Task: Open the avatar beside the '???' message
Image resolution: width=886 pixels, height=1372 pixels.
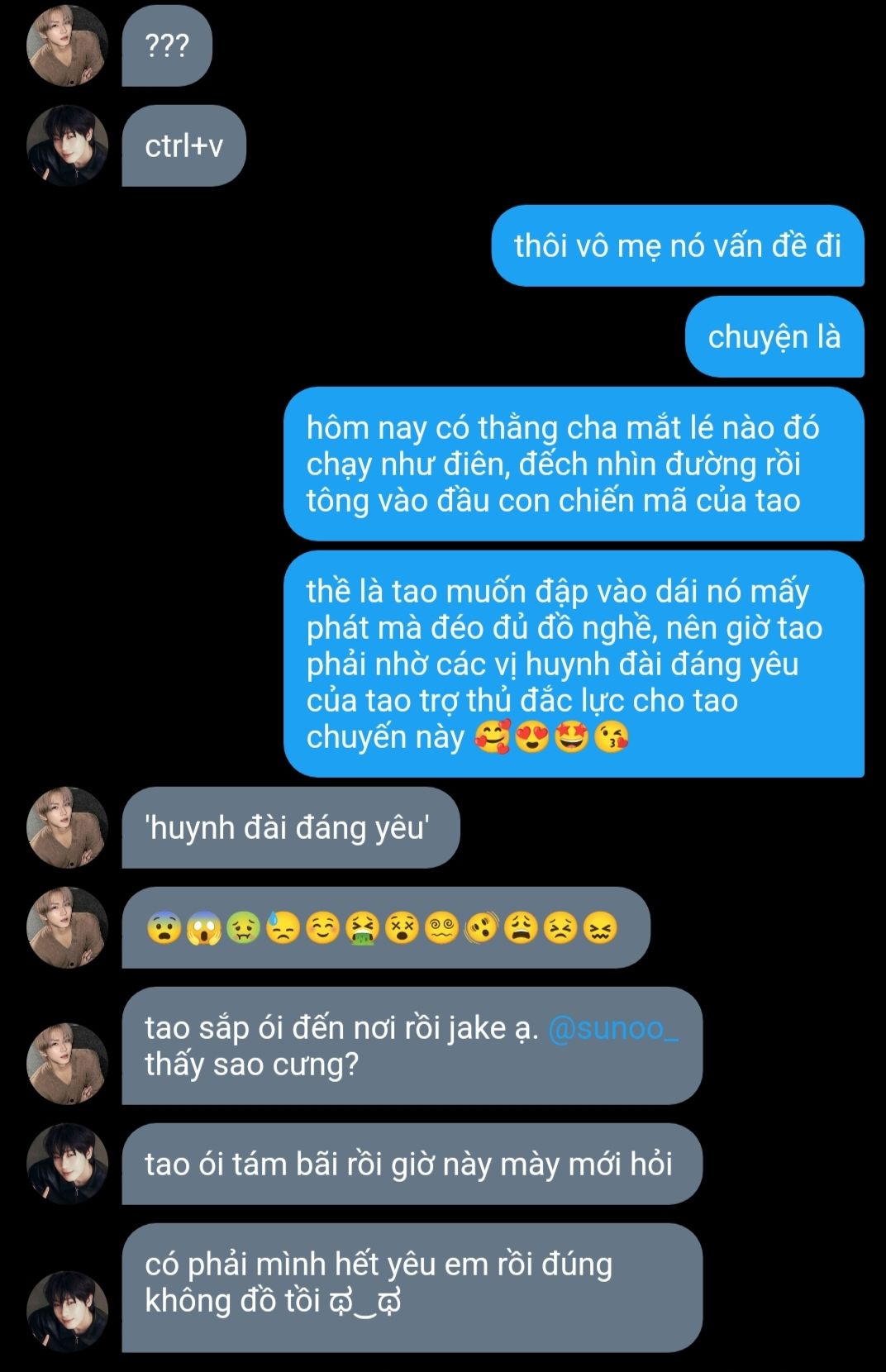Action: pos(68,46)
